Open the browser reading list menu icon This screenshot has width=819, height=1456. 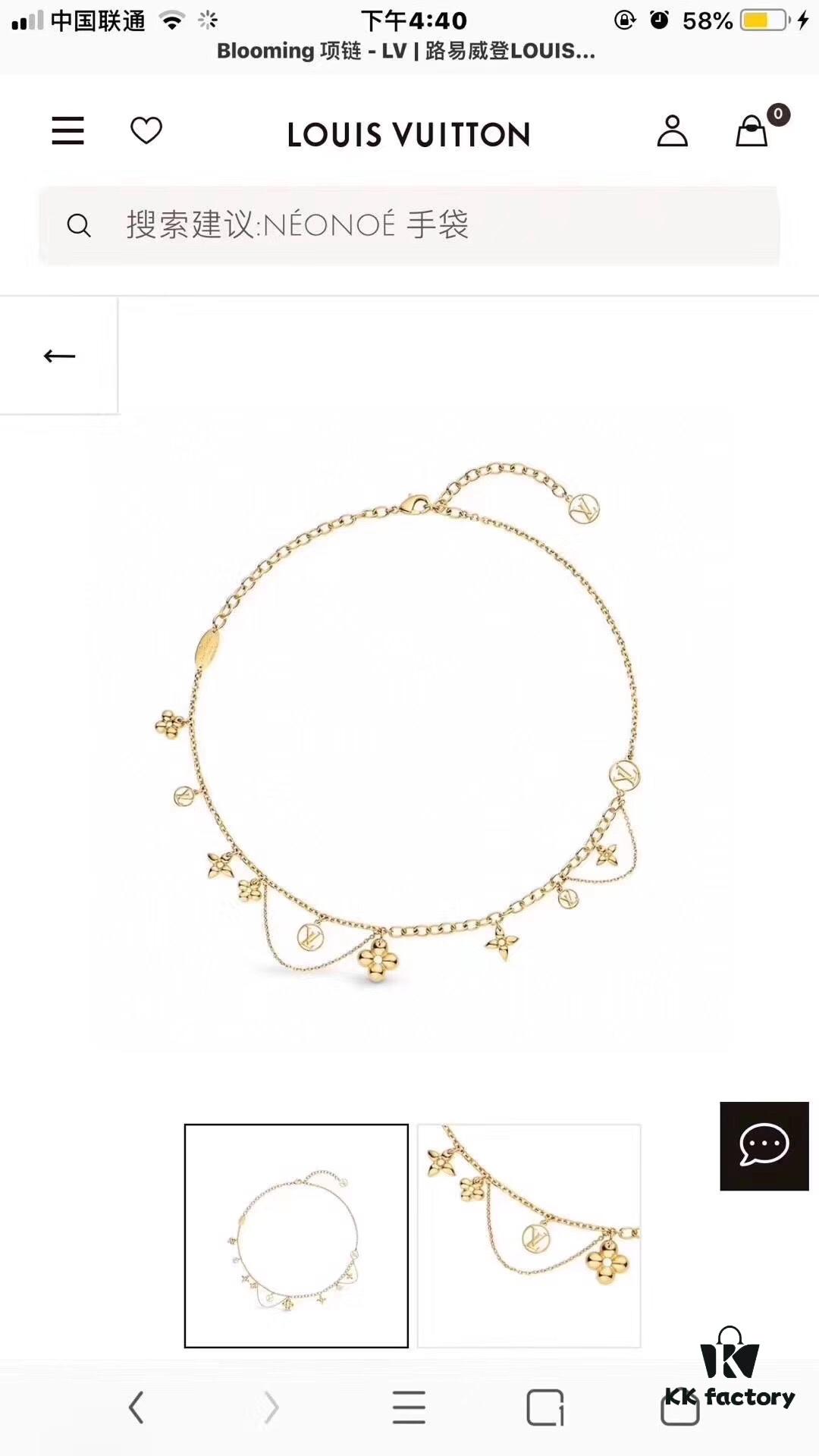coord(408,1408)
